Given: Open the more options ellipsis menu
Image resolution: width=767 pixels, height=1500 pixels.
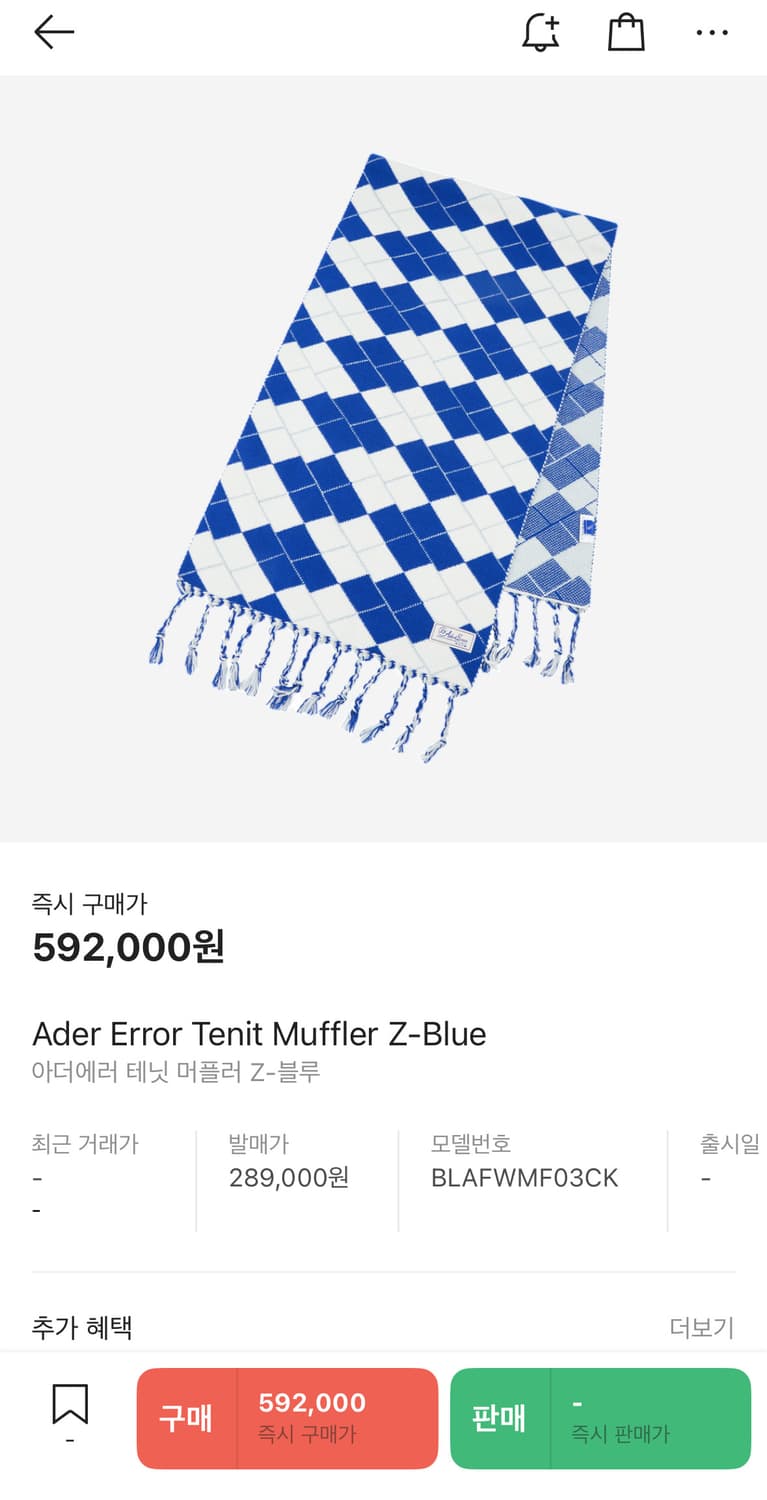Looking at the screenshot, I should click(712, 32).
